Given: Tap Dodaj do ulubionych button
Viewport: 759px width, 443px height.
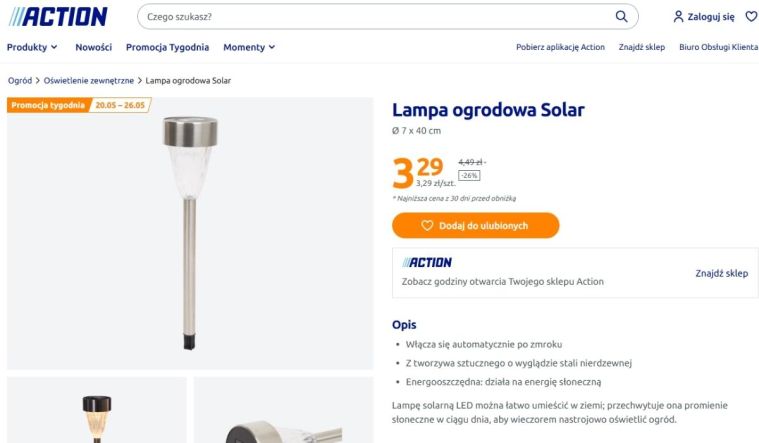Looking at the screenshot, I should (x=475, y=226).
